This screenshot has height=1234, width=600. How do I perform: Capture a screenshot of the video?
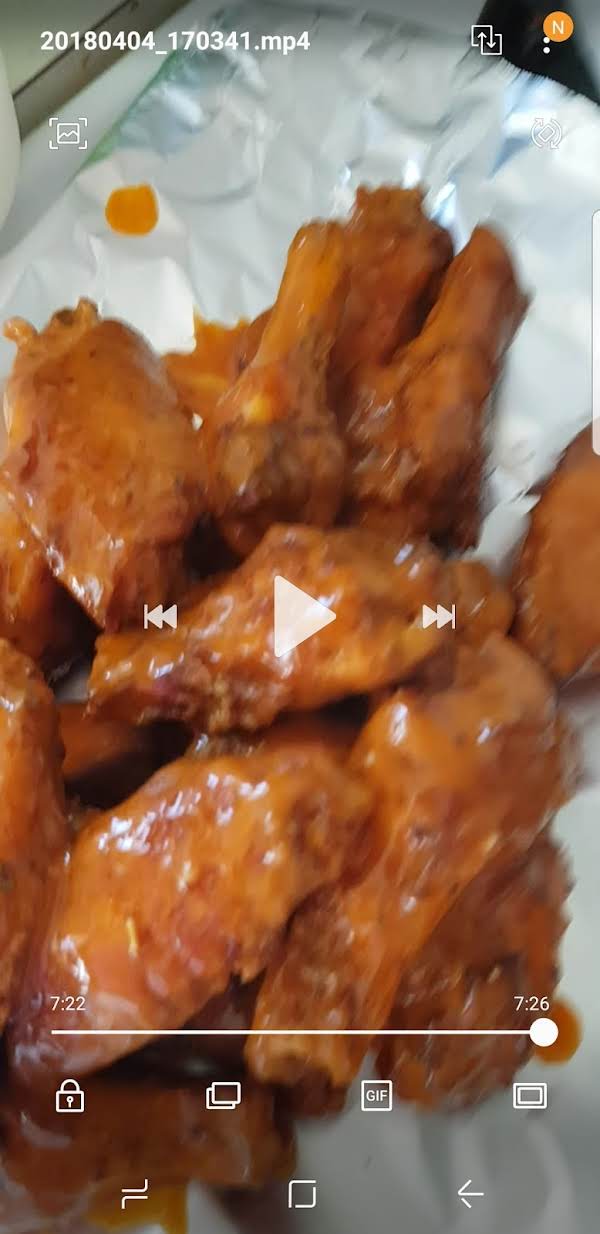68,133
